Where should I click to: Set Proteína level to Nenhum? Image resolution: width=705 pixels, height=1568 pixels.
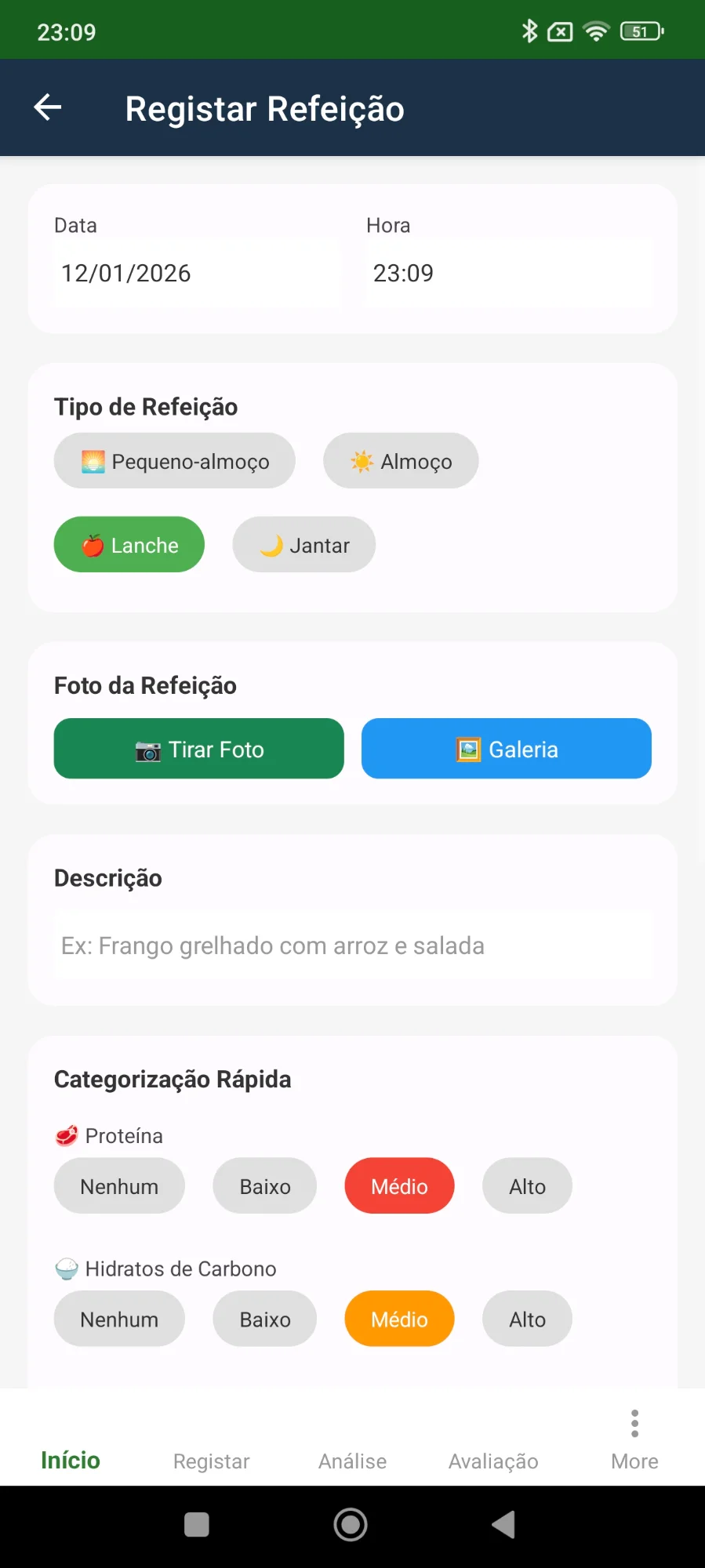pos(119,1185)
